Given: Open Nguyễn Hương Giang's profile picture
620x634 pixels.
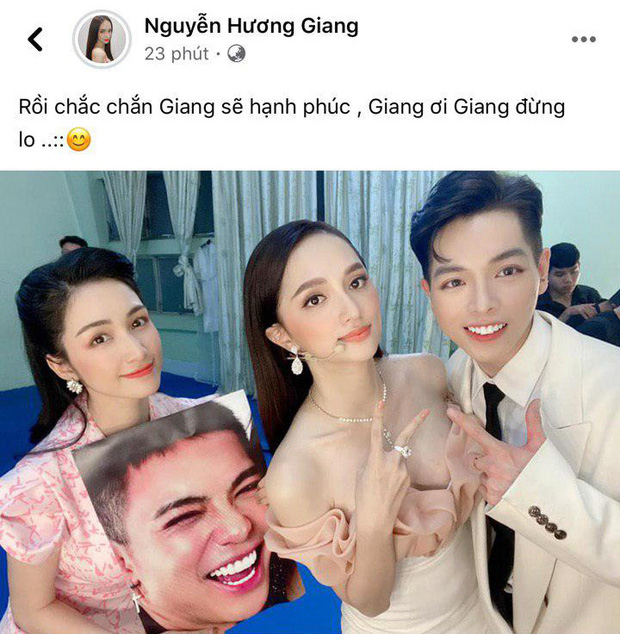Looking at the screenshot, I should 102,40.
